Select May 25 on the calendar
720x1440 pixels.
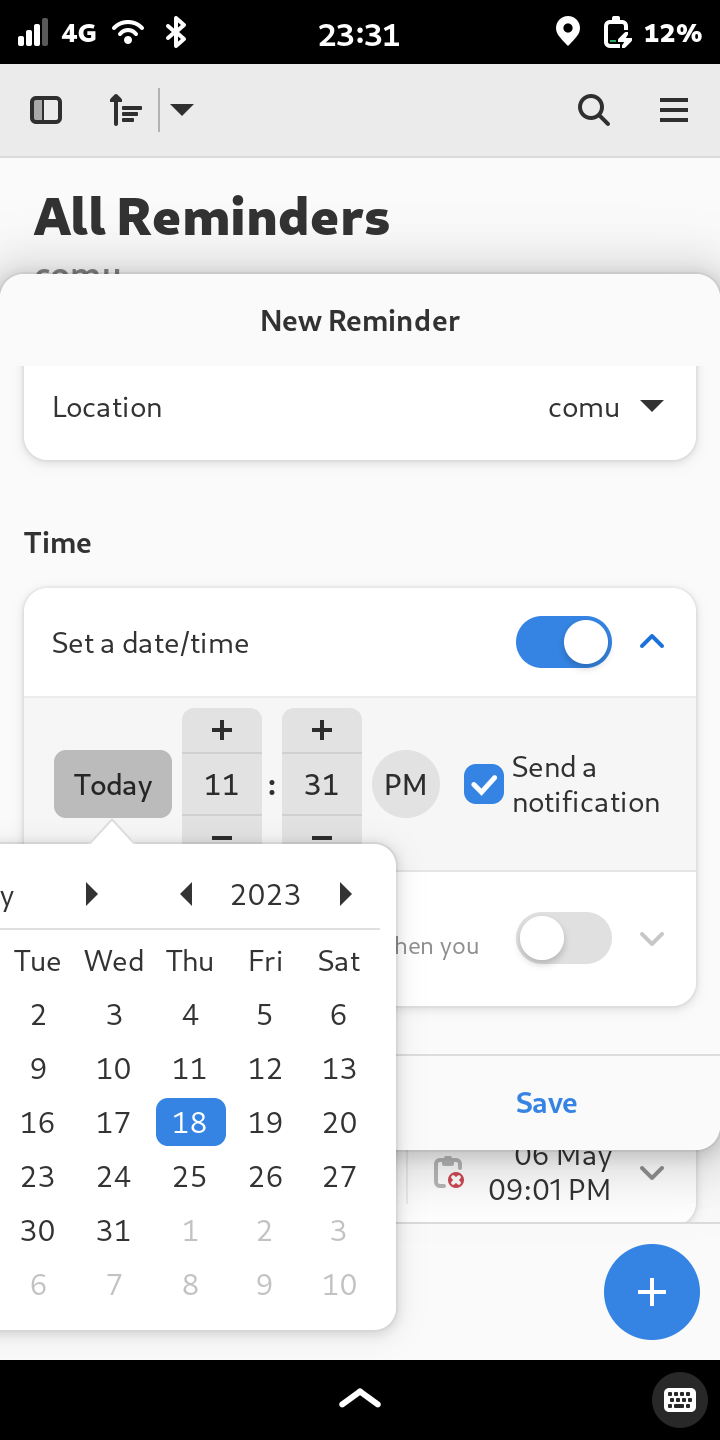pyautogui.click(x=189, y=1176)
